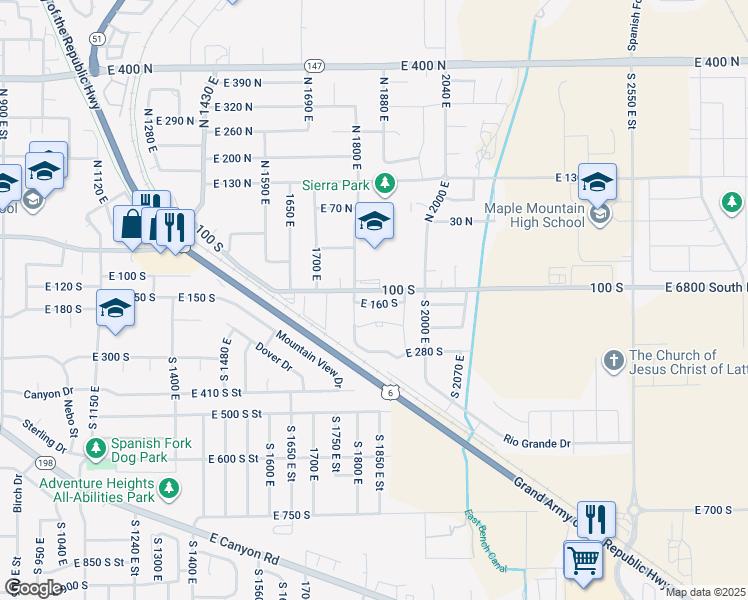Tap the shopping bag store marker
Image resolution: width=748 pixels, height=600 pixels.
(x=130, y=228)
